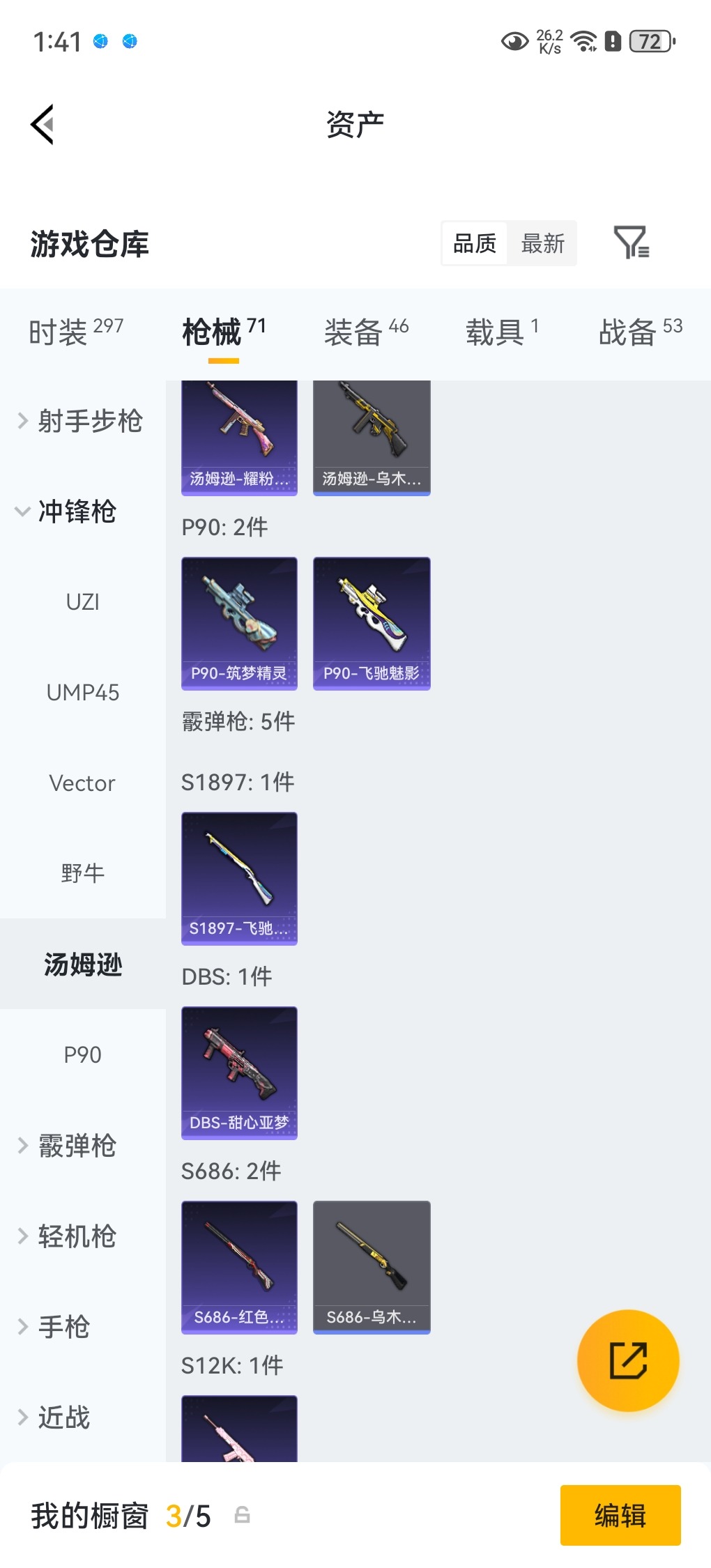Keep sorting on 最新
Screen dimensions: 711x1568
point(543,244)
